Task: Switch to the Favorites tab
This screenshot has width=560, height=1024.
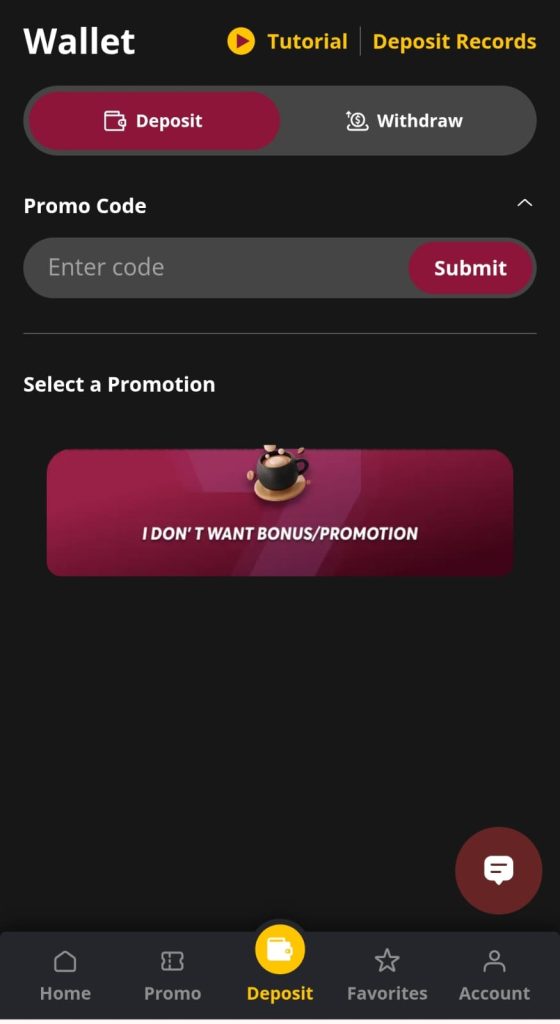Action: (387, 976)
